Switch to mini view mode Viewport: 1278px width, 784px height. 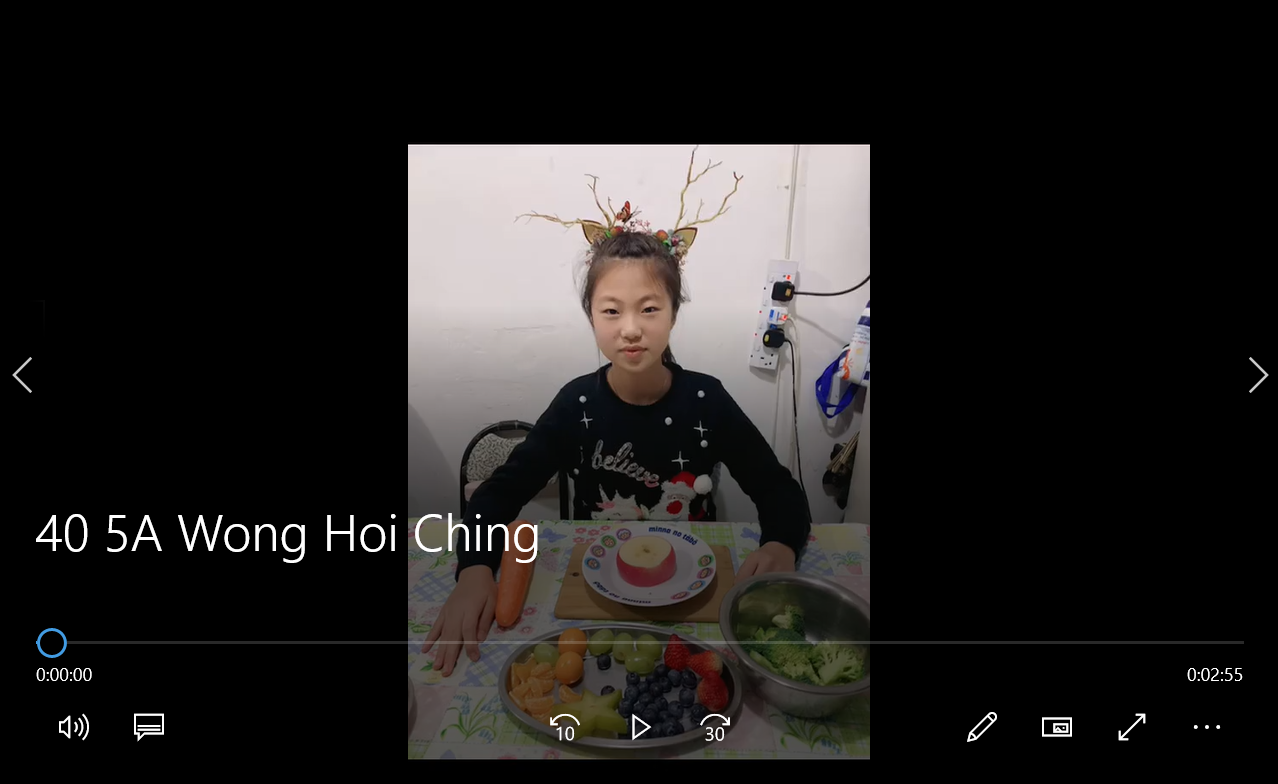[x=1057, y=727]
